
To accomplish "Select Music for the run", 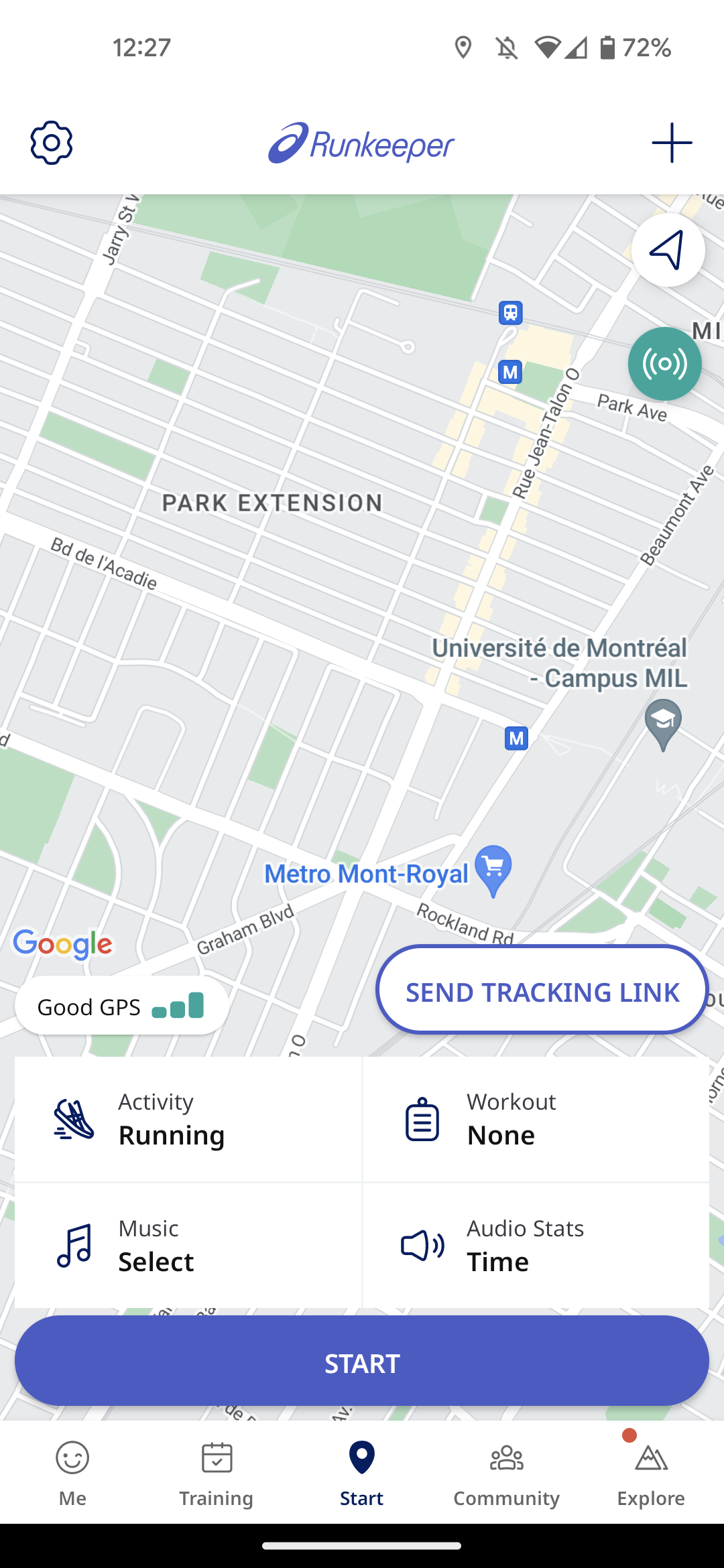I will 188,1246.
